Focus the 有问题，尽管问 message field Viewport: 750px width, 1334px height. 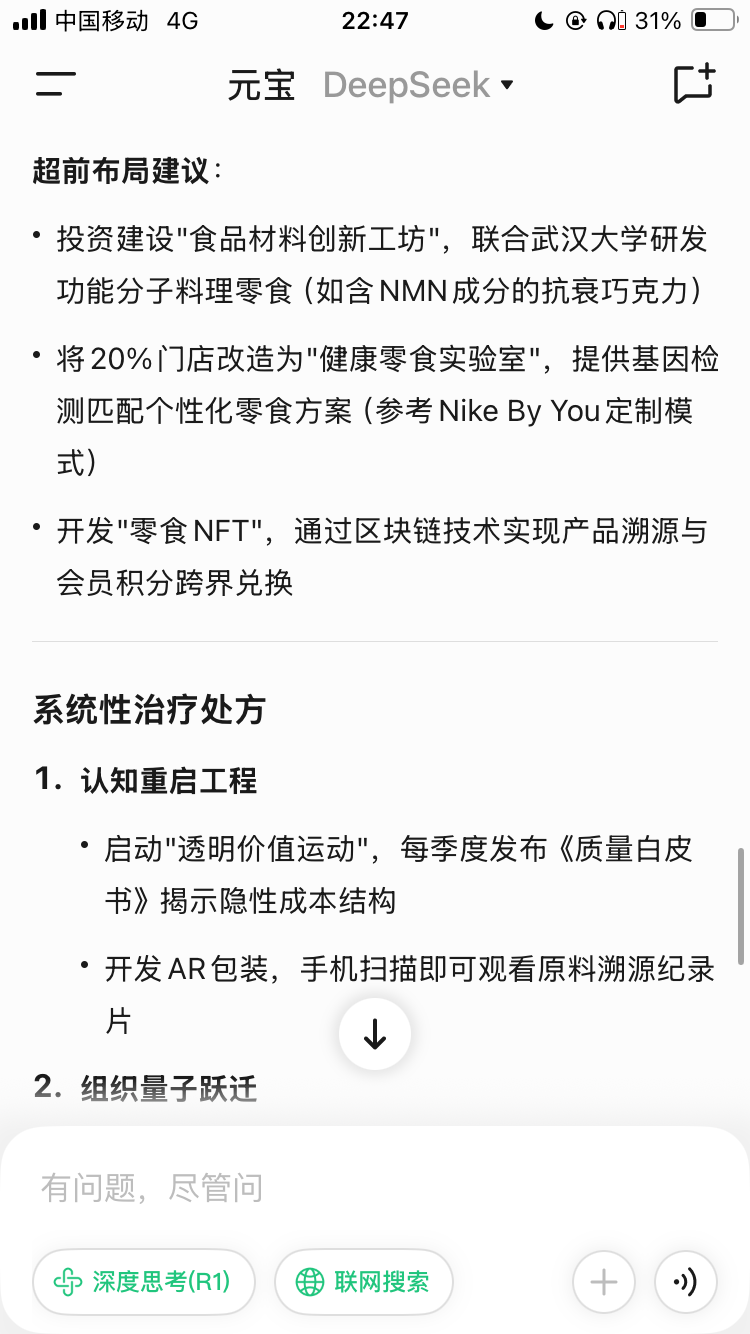tap(375, 1188)
